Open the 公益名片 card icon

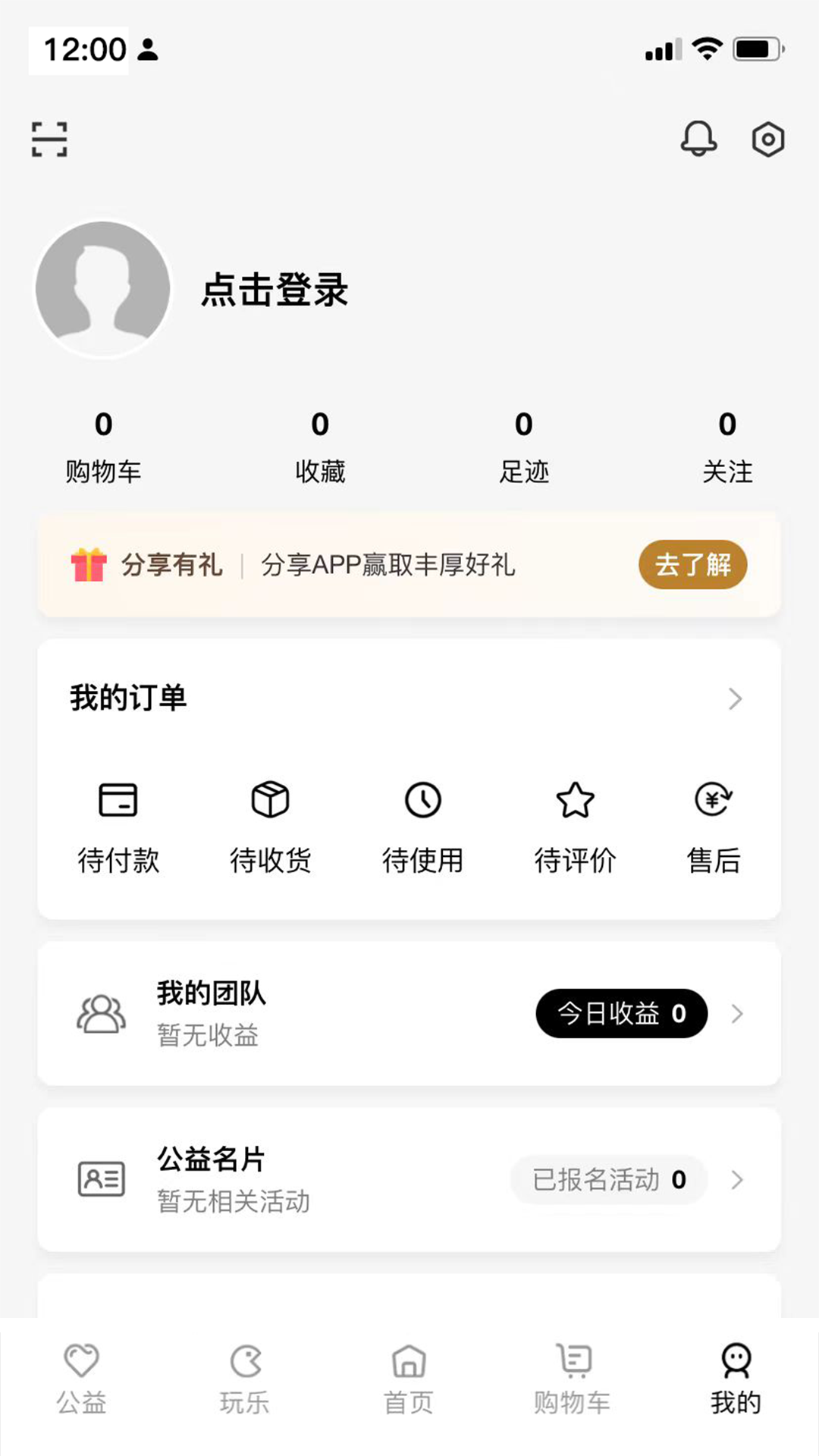tap(101, 1178)
